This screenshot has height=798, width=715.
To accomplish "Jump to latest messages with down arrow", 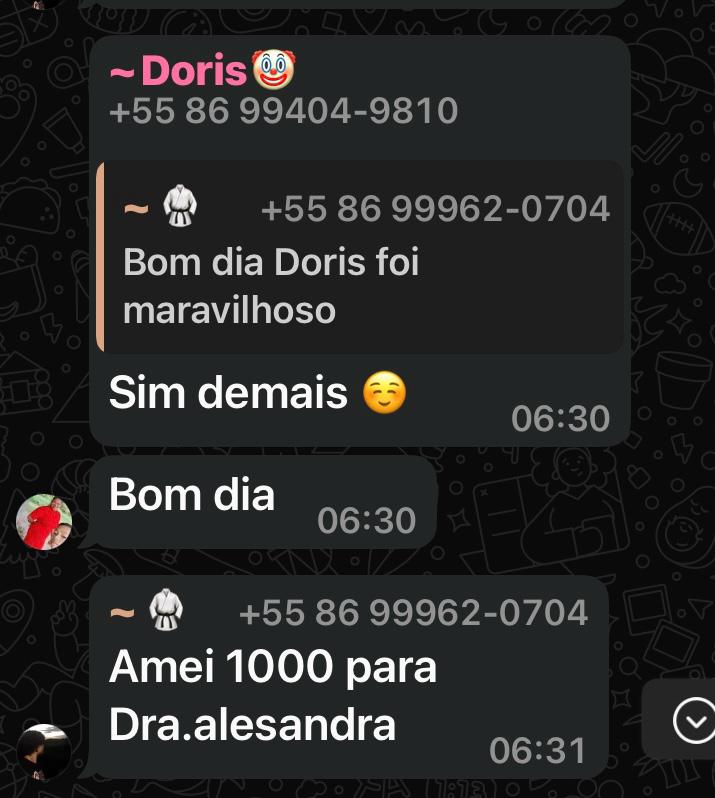I will (693, 720).
